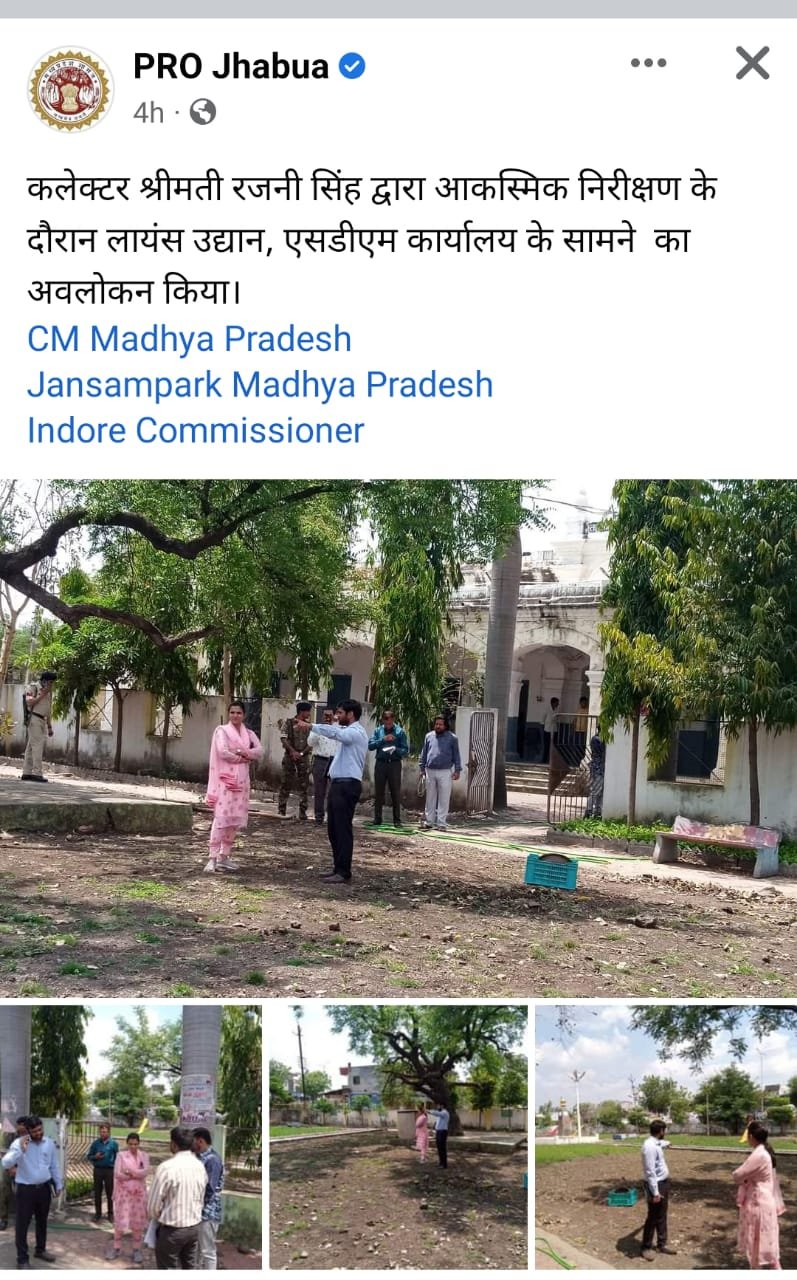Open the CM Madhya Pradesh link
797x1280 pixels.
point(189,339)
